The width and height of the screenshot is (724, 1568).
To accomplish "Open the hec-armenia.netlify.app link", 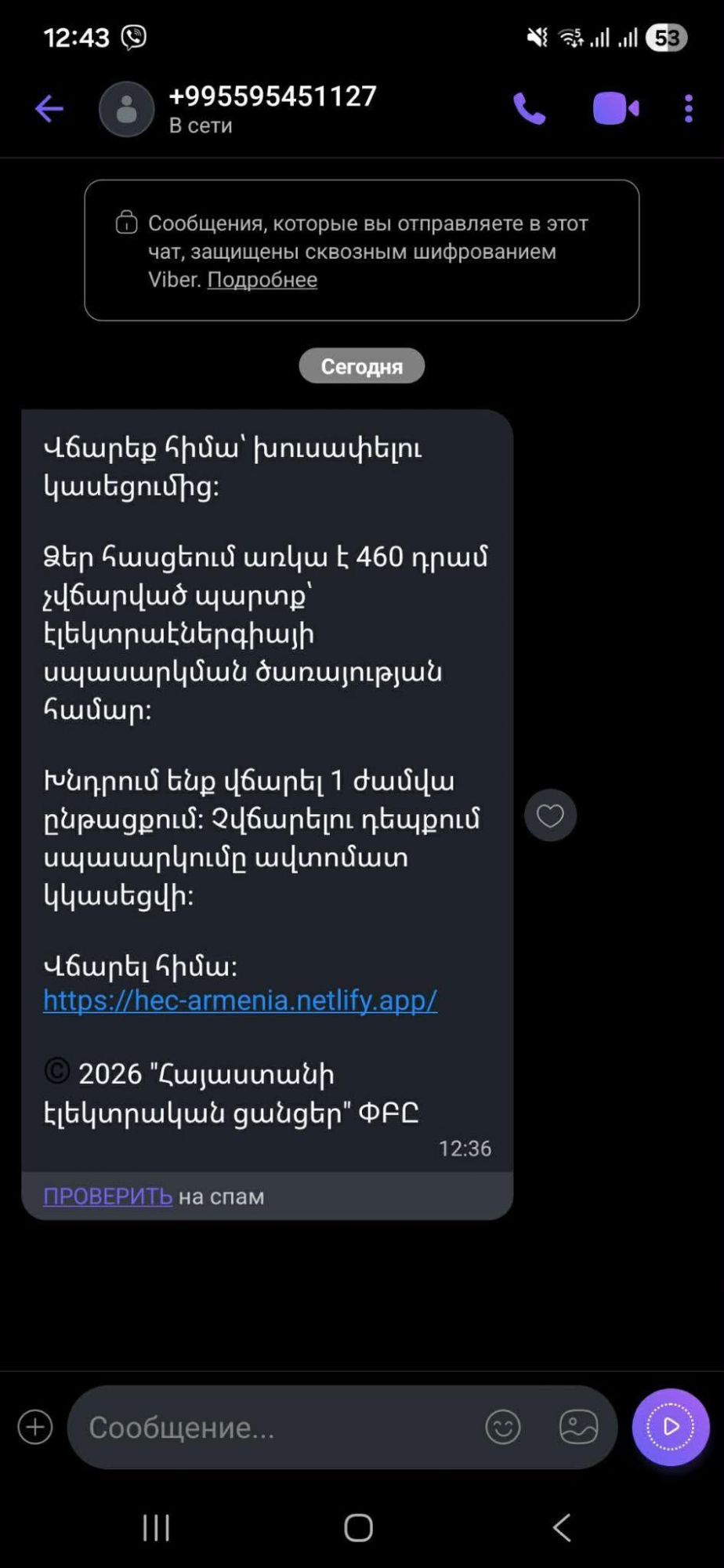I will tap(240, 1000).
